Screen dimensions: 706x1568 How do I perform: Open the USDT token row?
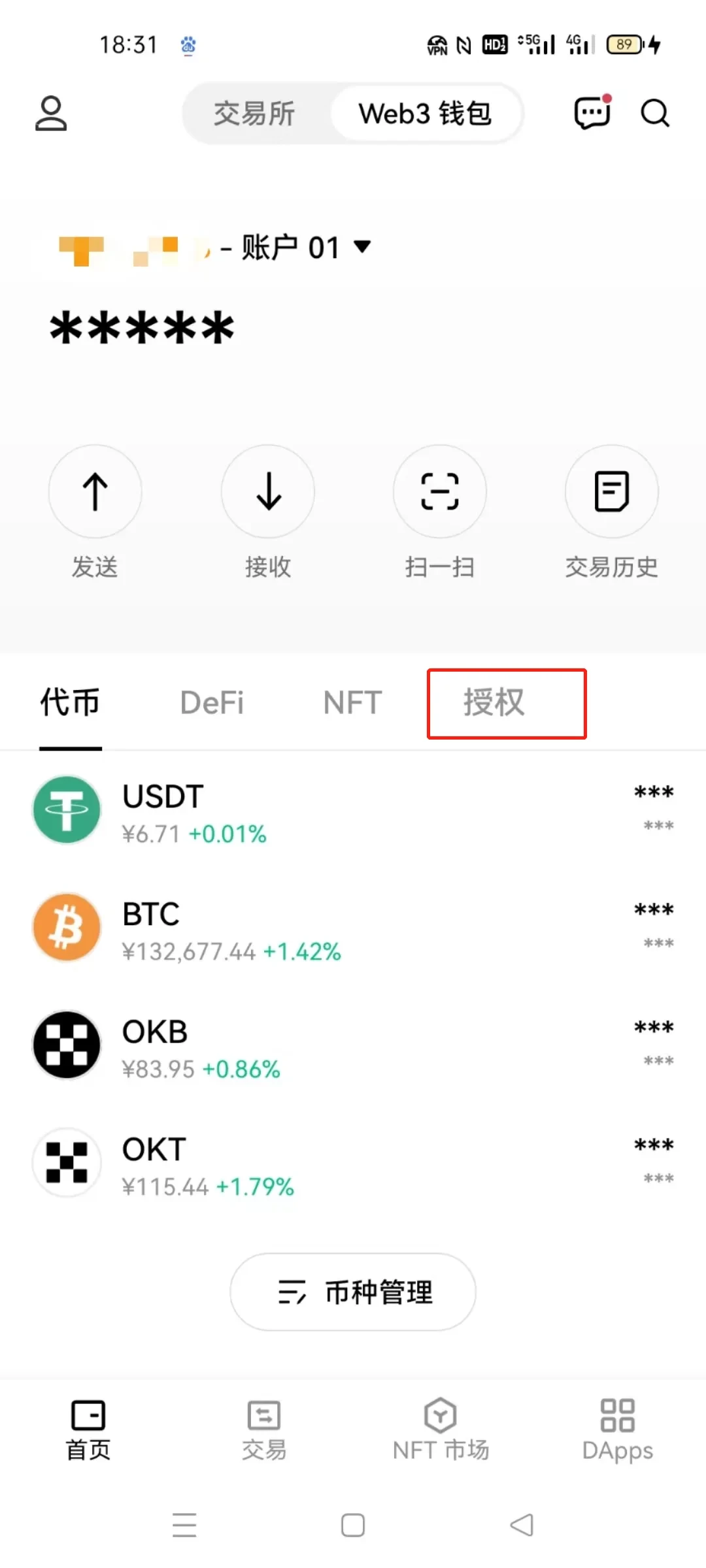pyautogui.click(x=353, y=810)
